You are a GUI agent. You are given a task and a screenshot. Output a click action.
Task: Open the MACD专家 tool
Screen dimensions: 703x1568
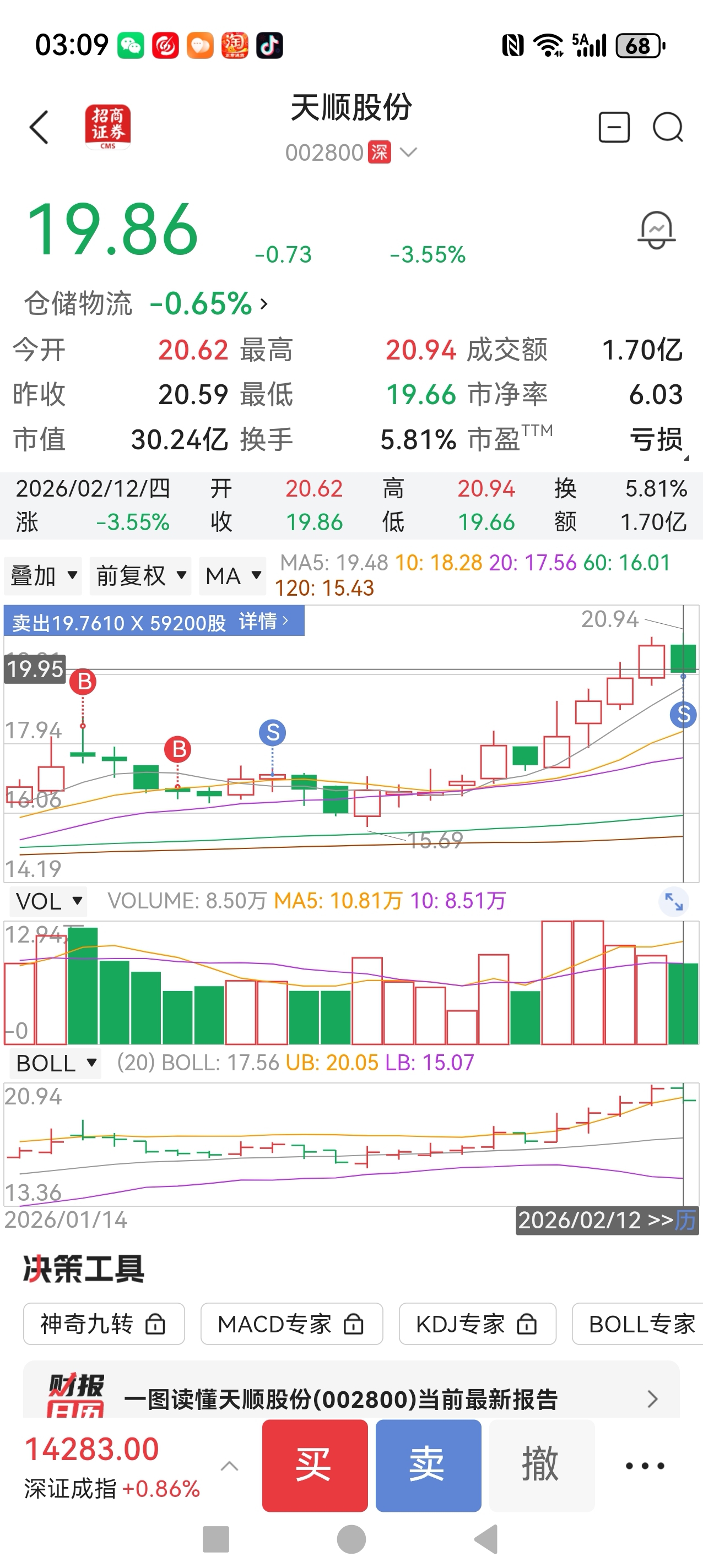click(291, 1324)
